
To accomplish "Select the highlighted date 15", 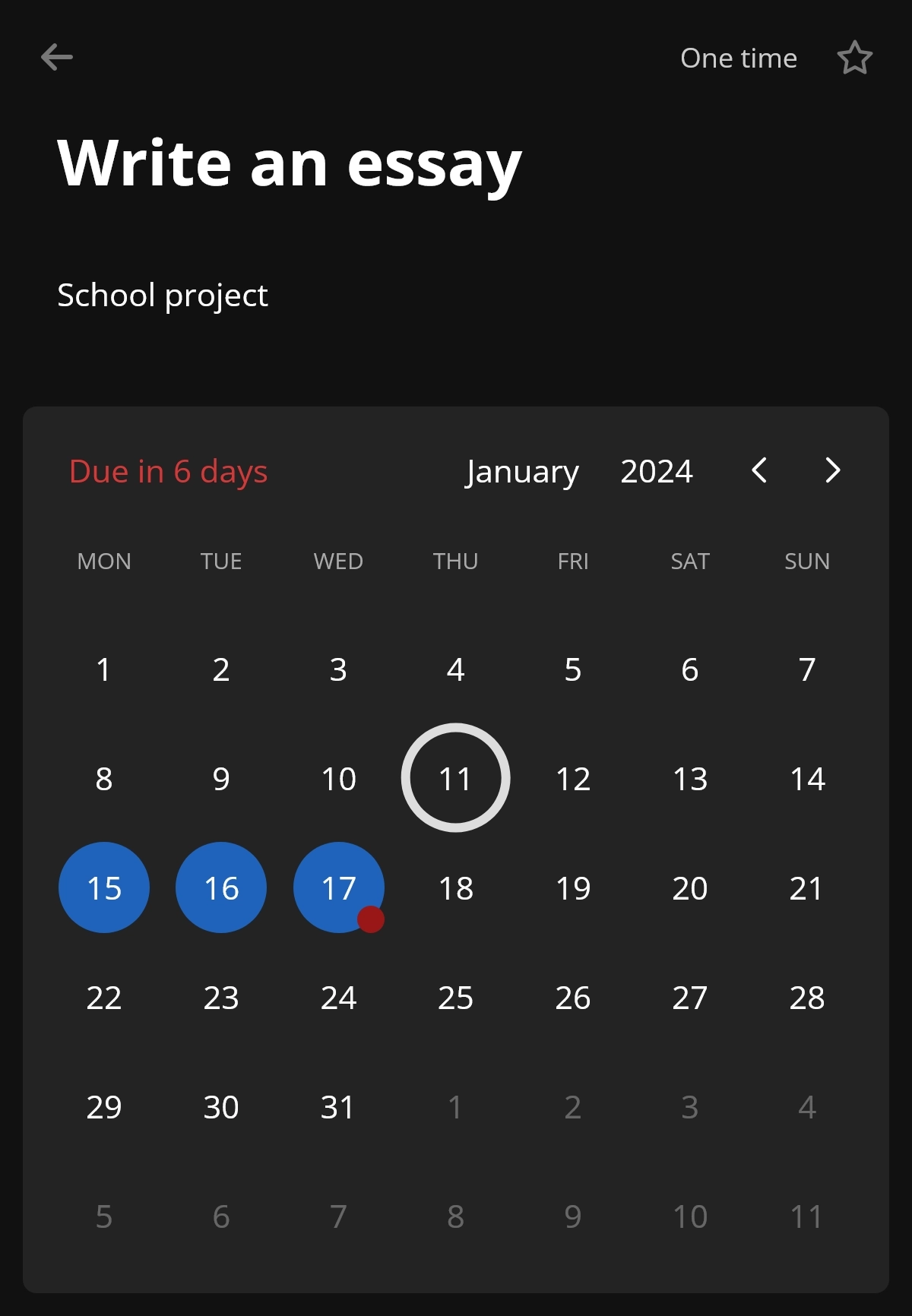I will click(104, 887).
